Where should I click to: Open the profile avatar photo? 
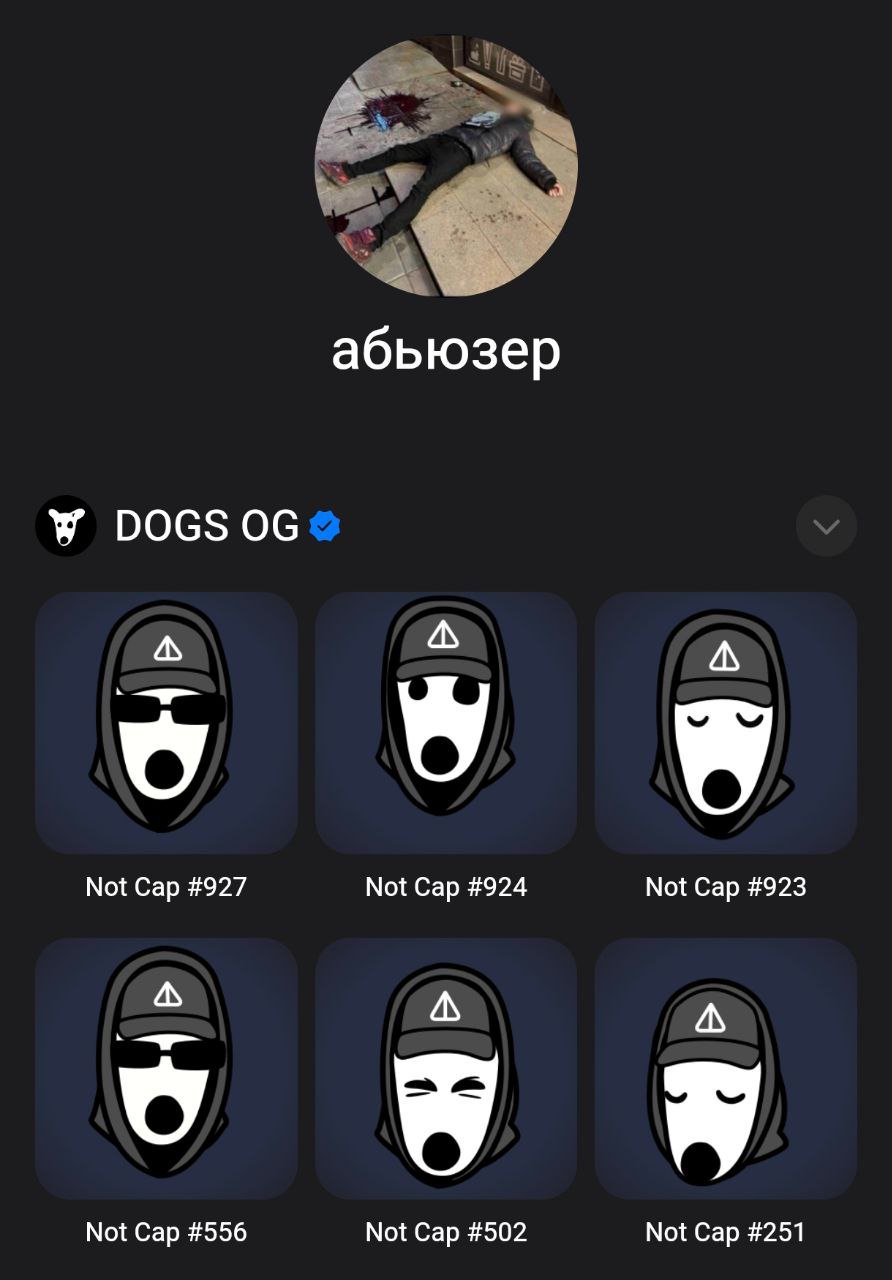coord(446,165)
